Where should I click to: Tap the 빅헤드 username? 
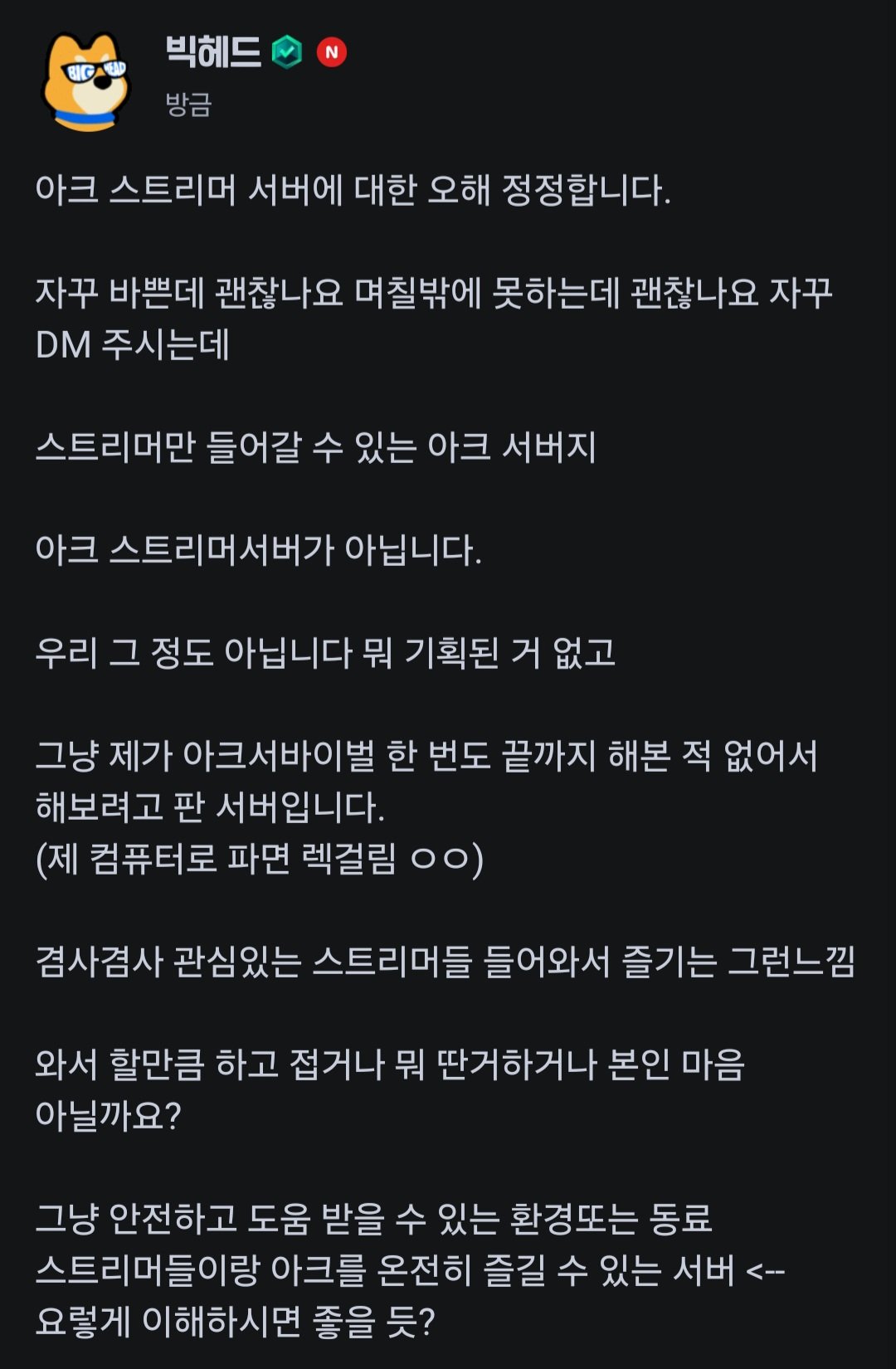pyautogui.click(x=213, y=52)
